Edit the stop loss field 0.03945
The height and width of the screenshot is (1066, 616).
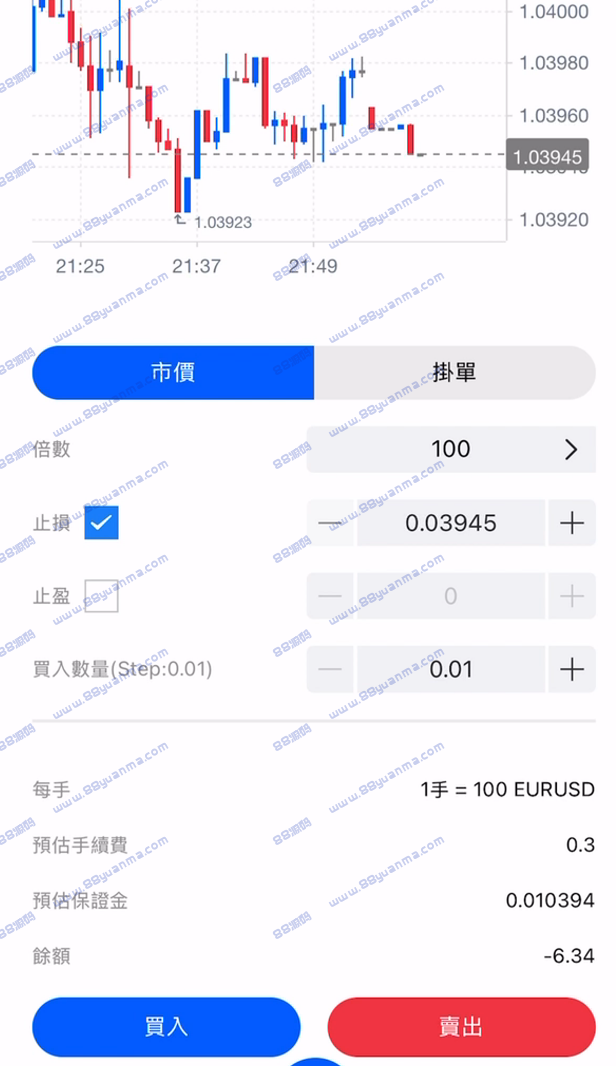(x=451, y=523)
